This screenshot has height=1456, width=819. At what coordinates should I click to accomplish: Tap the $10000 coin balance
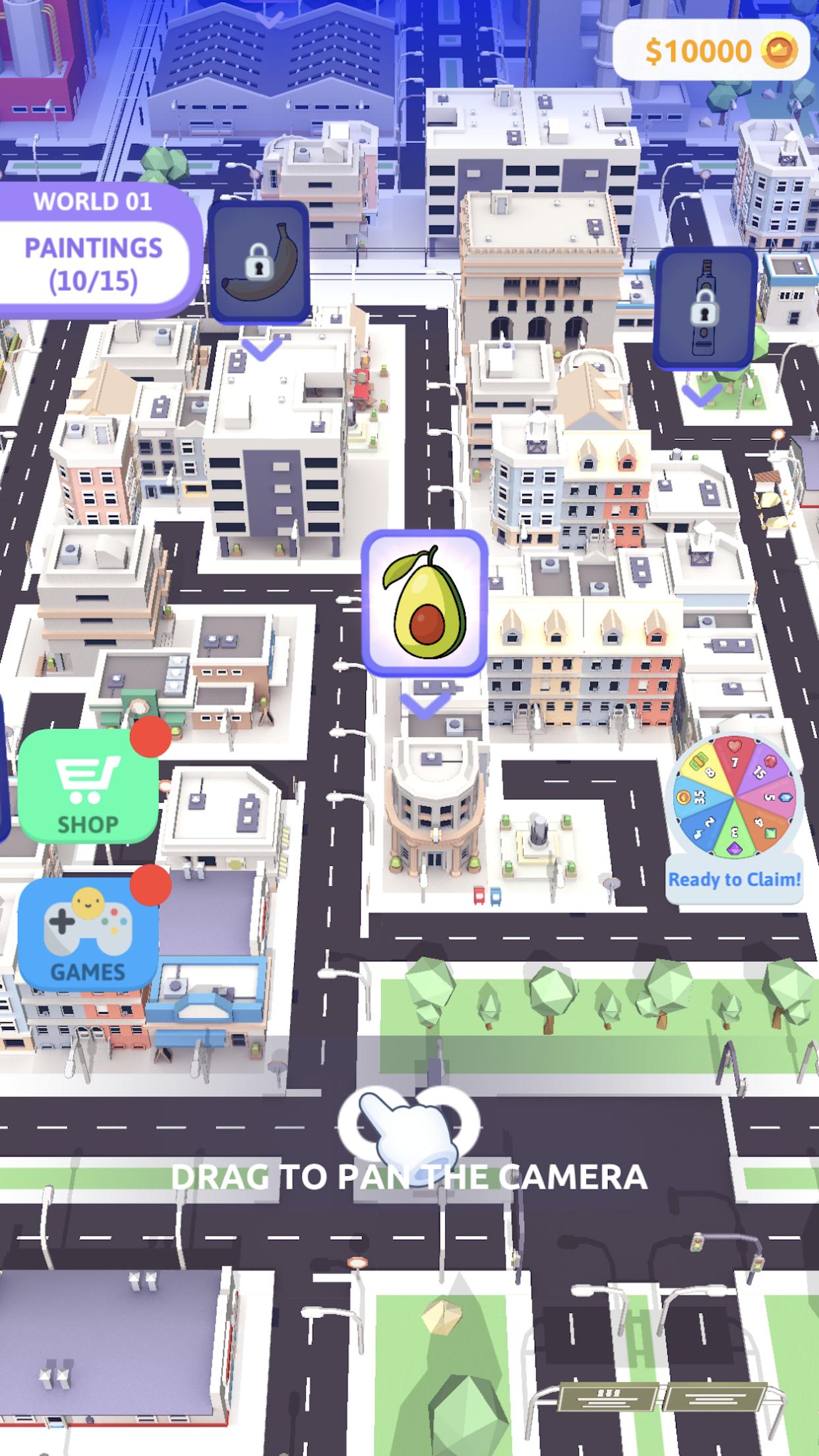pyautogui.click(x=712, y=50)
